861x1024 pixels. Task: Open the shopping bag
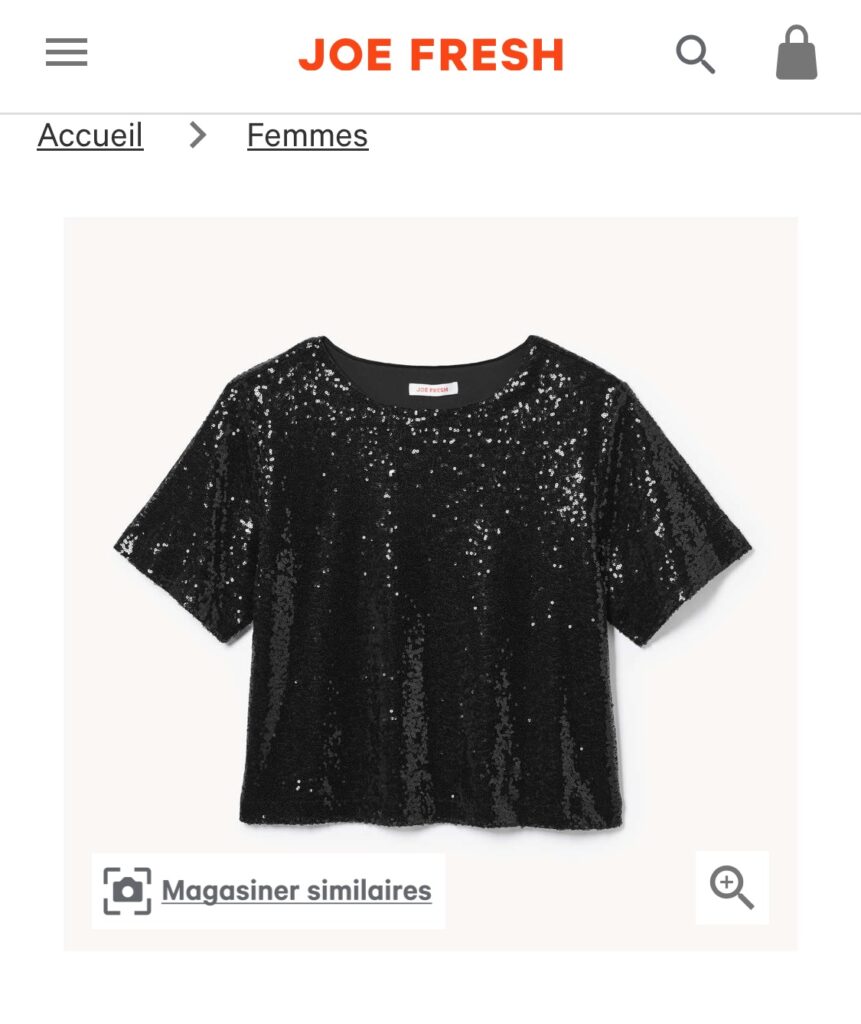tap(797, 53)
